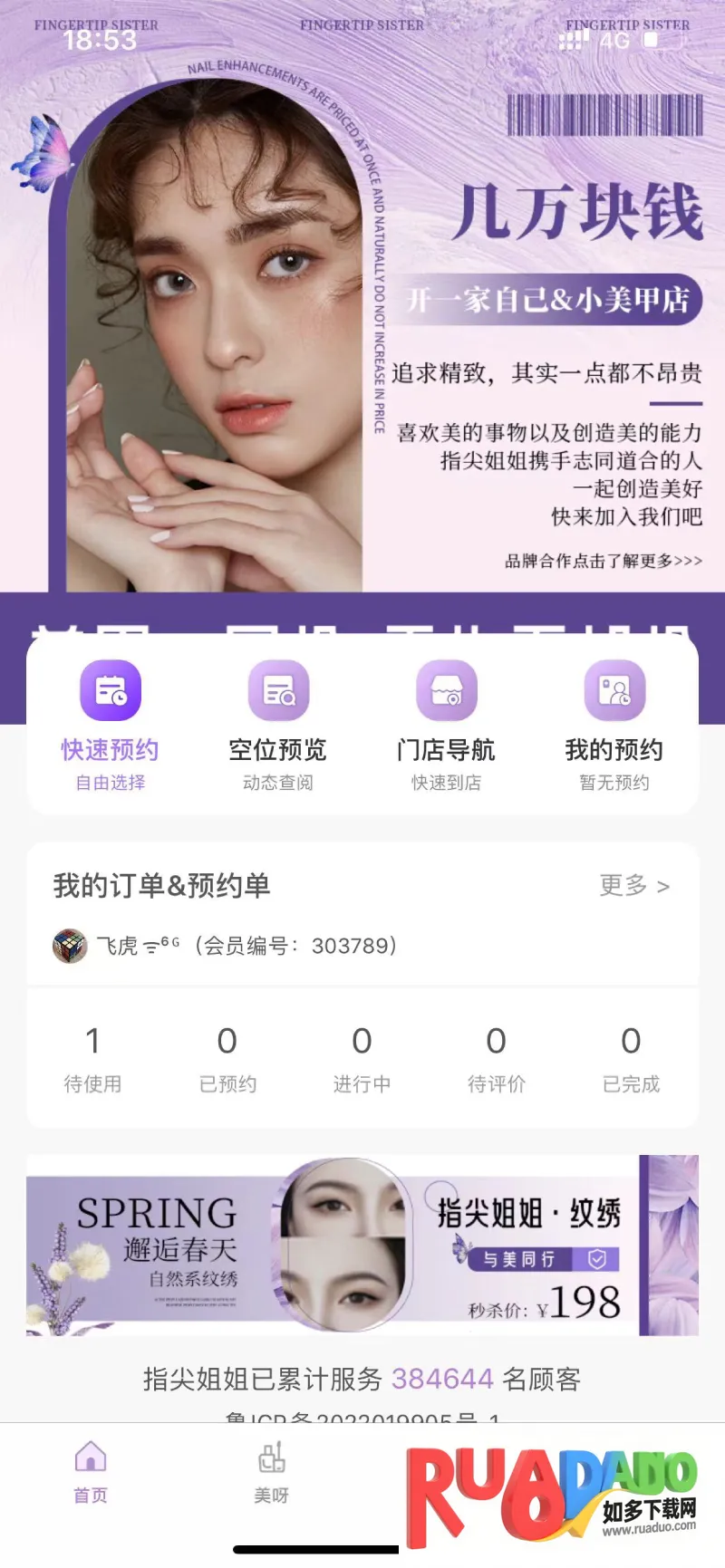Switch to the 首页 tab
Image resolution: width=725 pixels, height=1568 pixels.
(x=91, y=1472)
